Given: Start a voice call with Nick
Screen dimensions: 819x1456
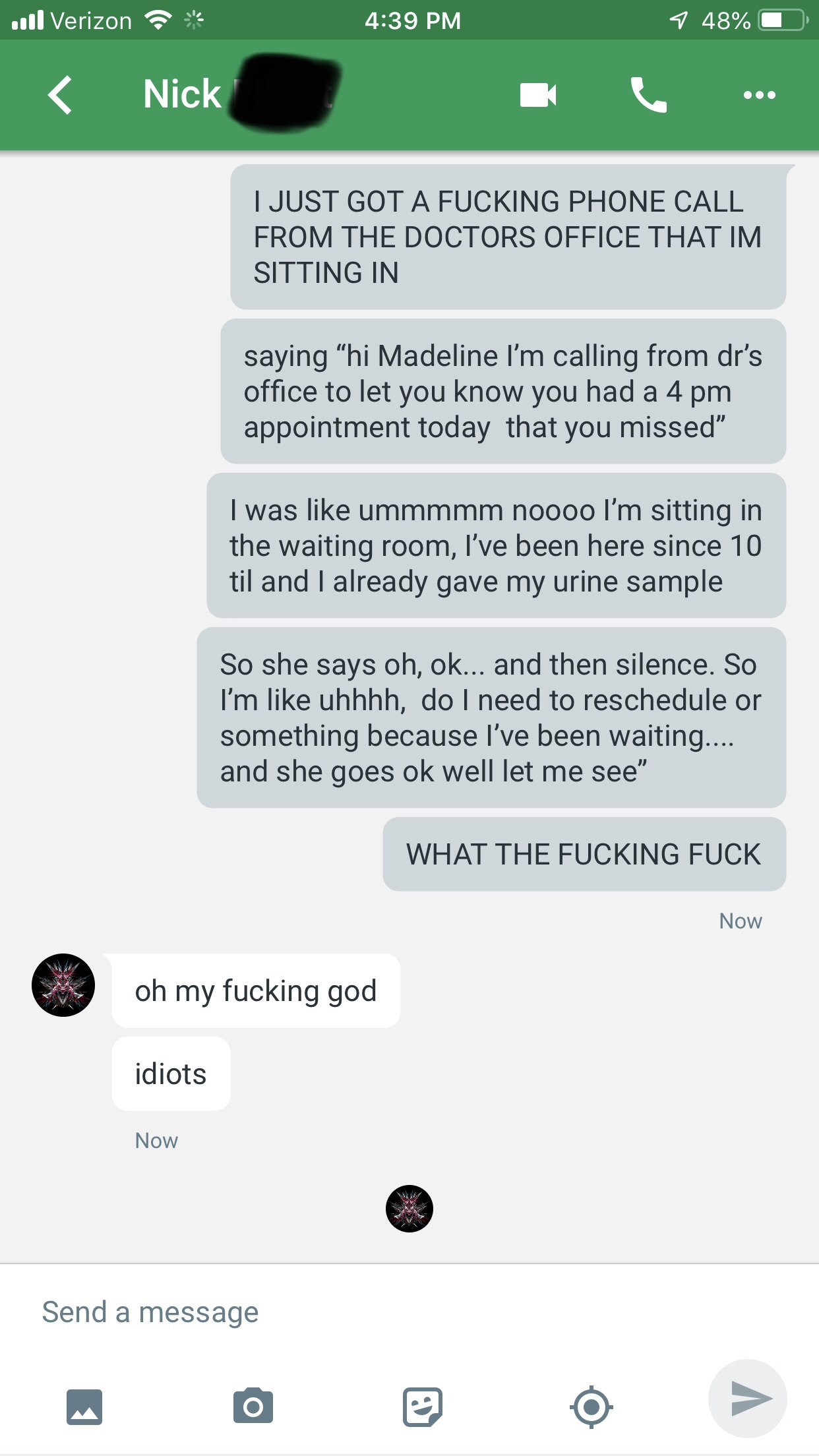Looking at the screenshot, I should pos(649,95).
